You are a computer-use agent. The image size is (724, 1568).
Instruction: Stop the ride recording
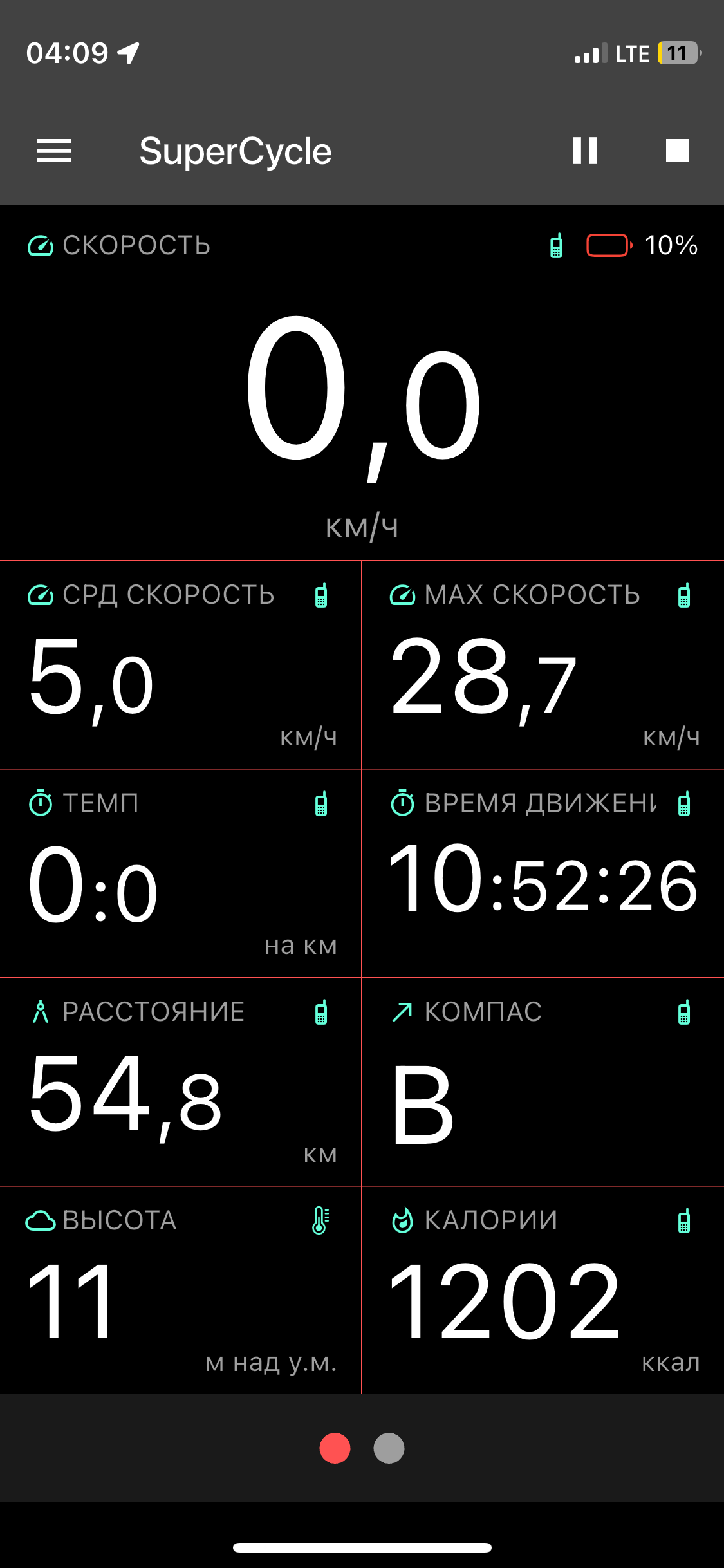[x=677, y=151]
